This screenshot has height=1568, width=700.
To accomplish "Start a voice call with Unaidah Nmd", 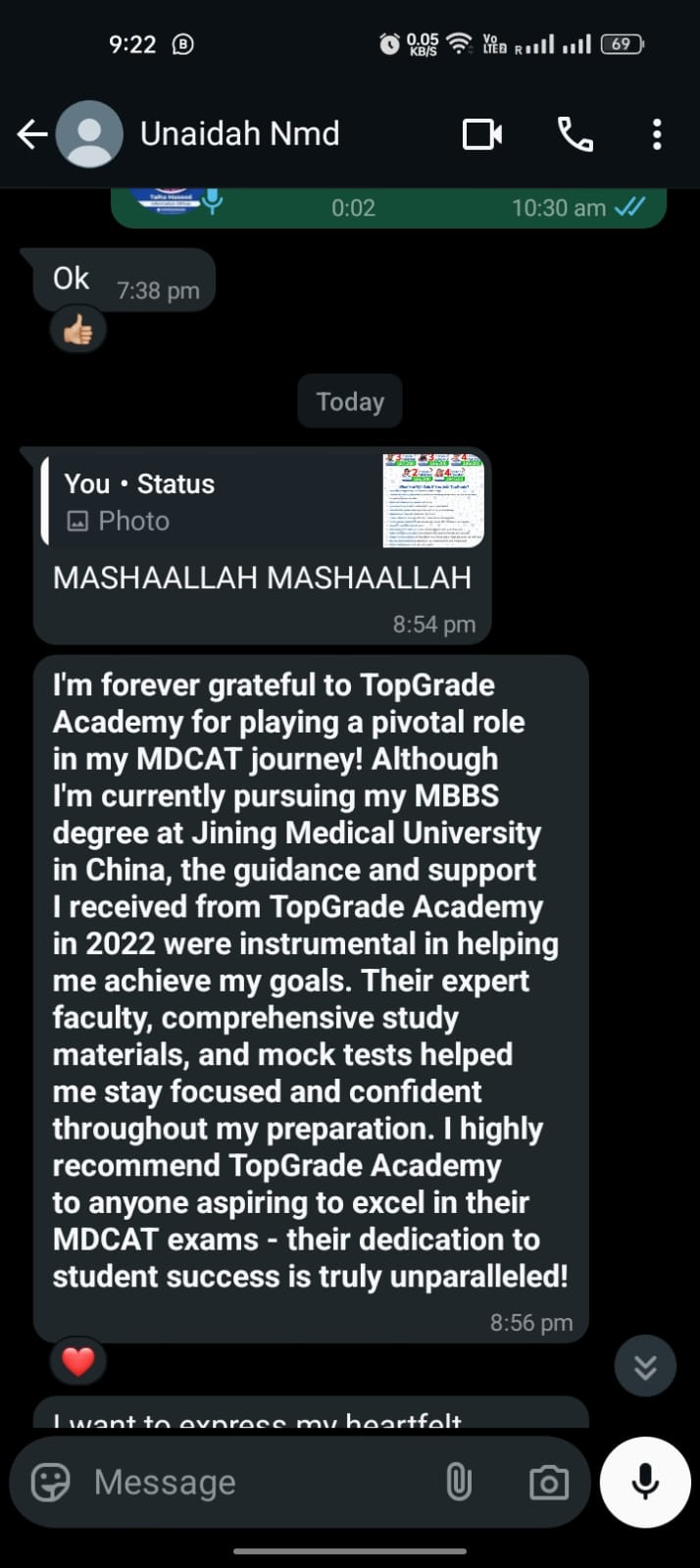I will coord(575,134).
